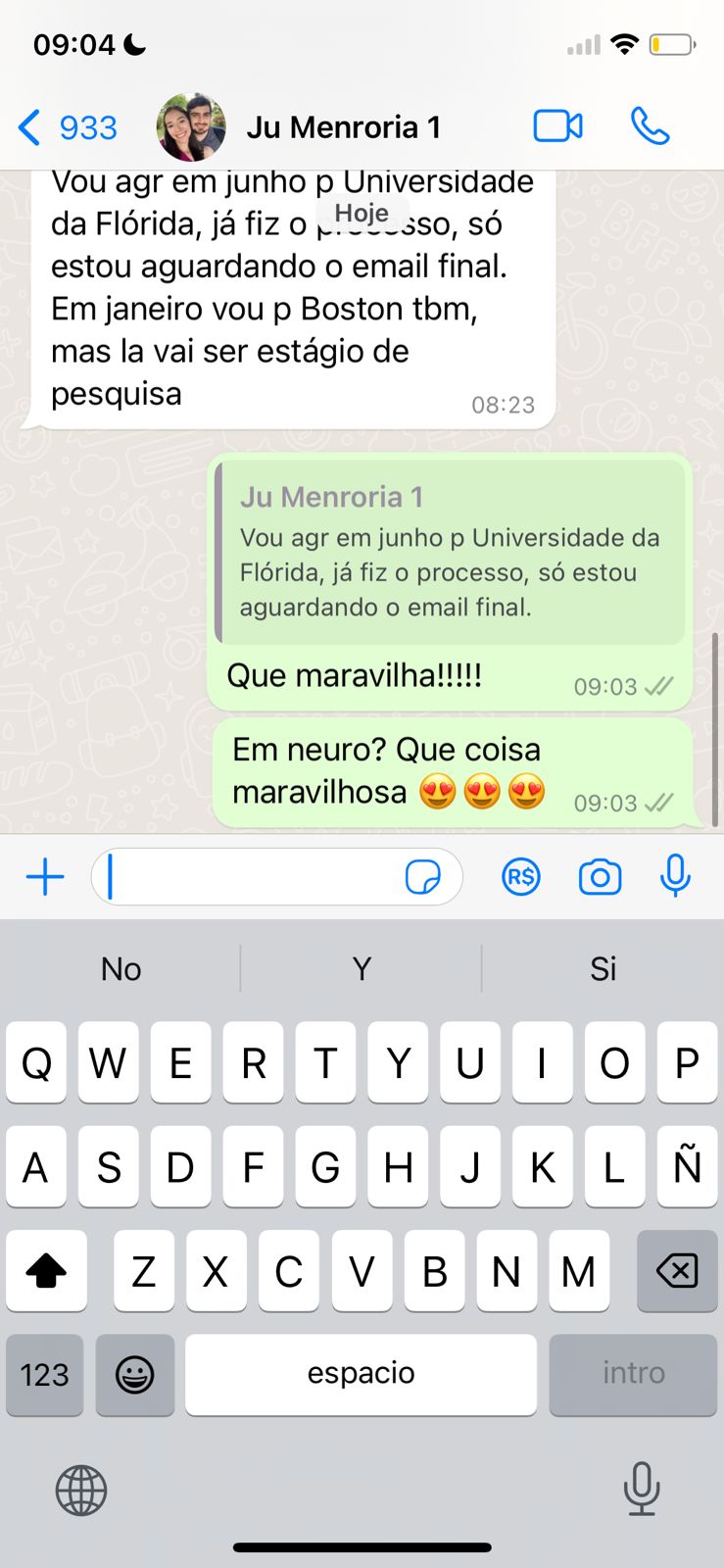Tap the backspace key
This screenshot has width=724, height=1568.
[x=677, y=1271]
